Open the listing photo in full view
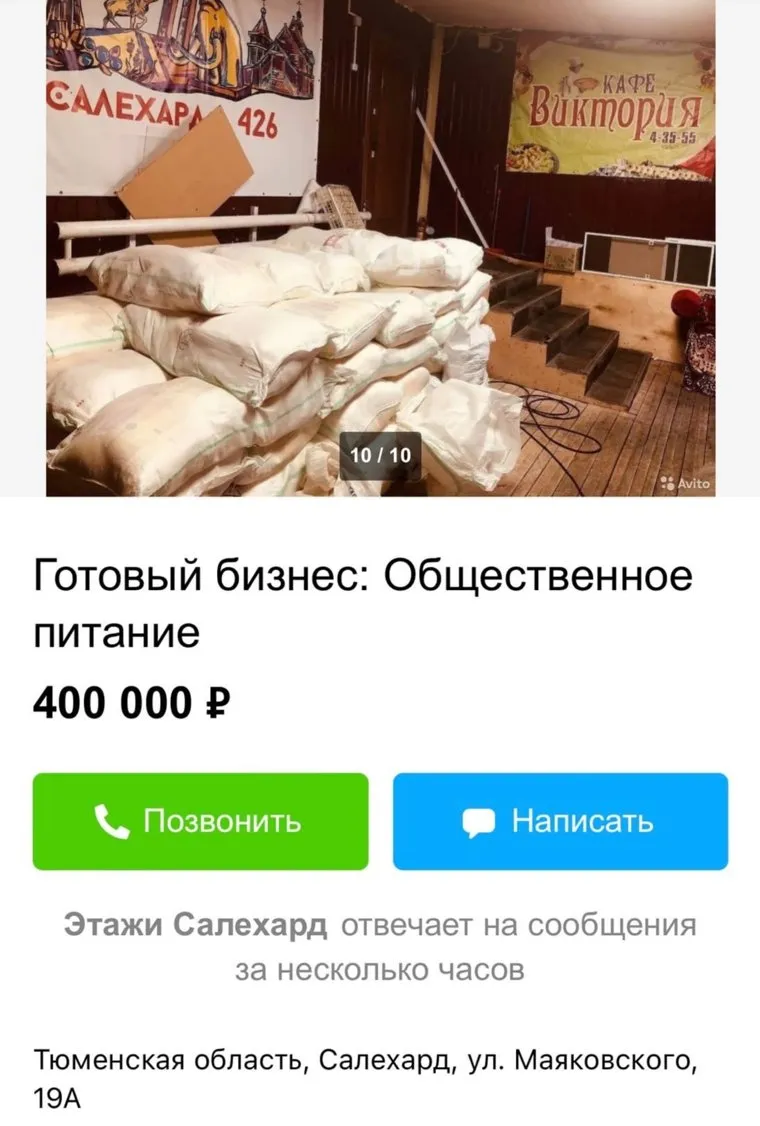The image size is (760, 1126). point(380,250)
